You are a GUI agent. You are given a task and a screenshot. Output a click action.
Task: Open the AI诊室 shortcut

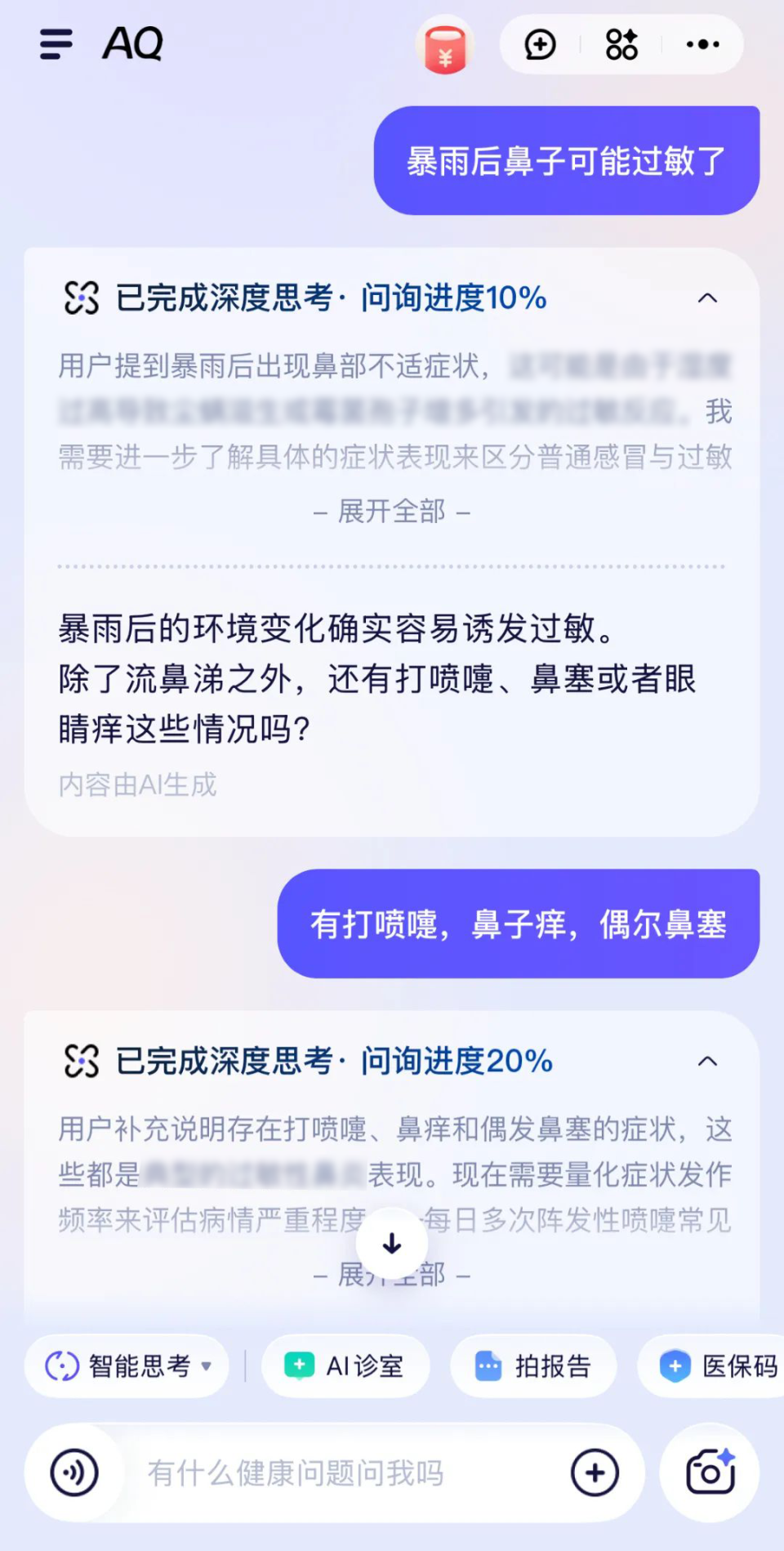click(x=345, y=1366)
